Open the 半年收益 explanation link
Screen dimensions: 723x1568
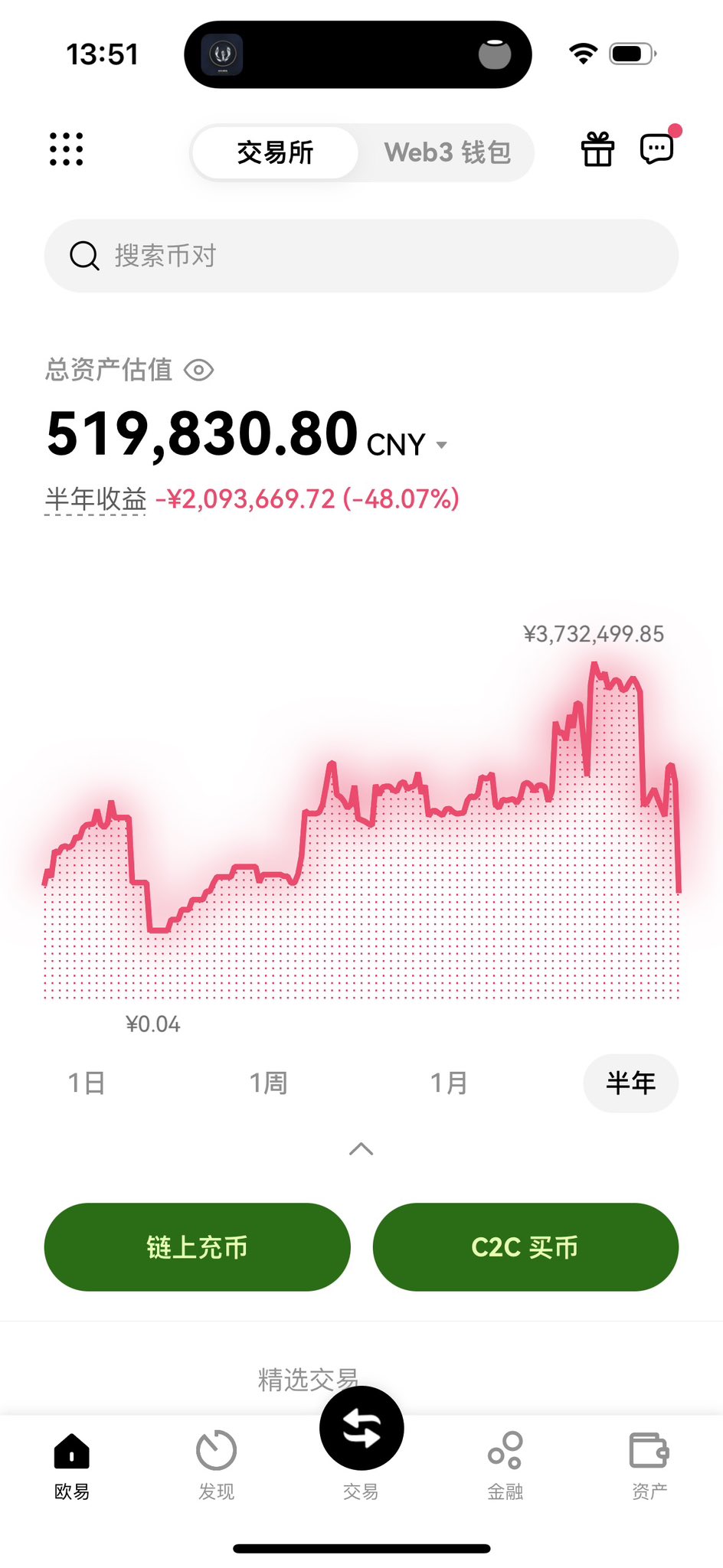click(x=96, y=499)
